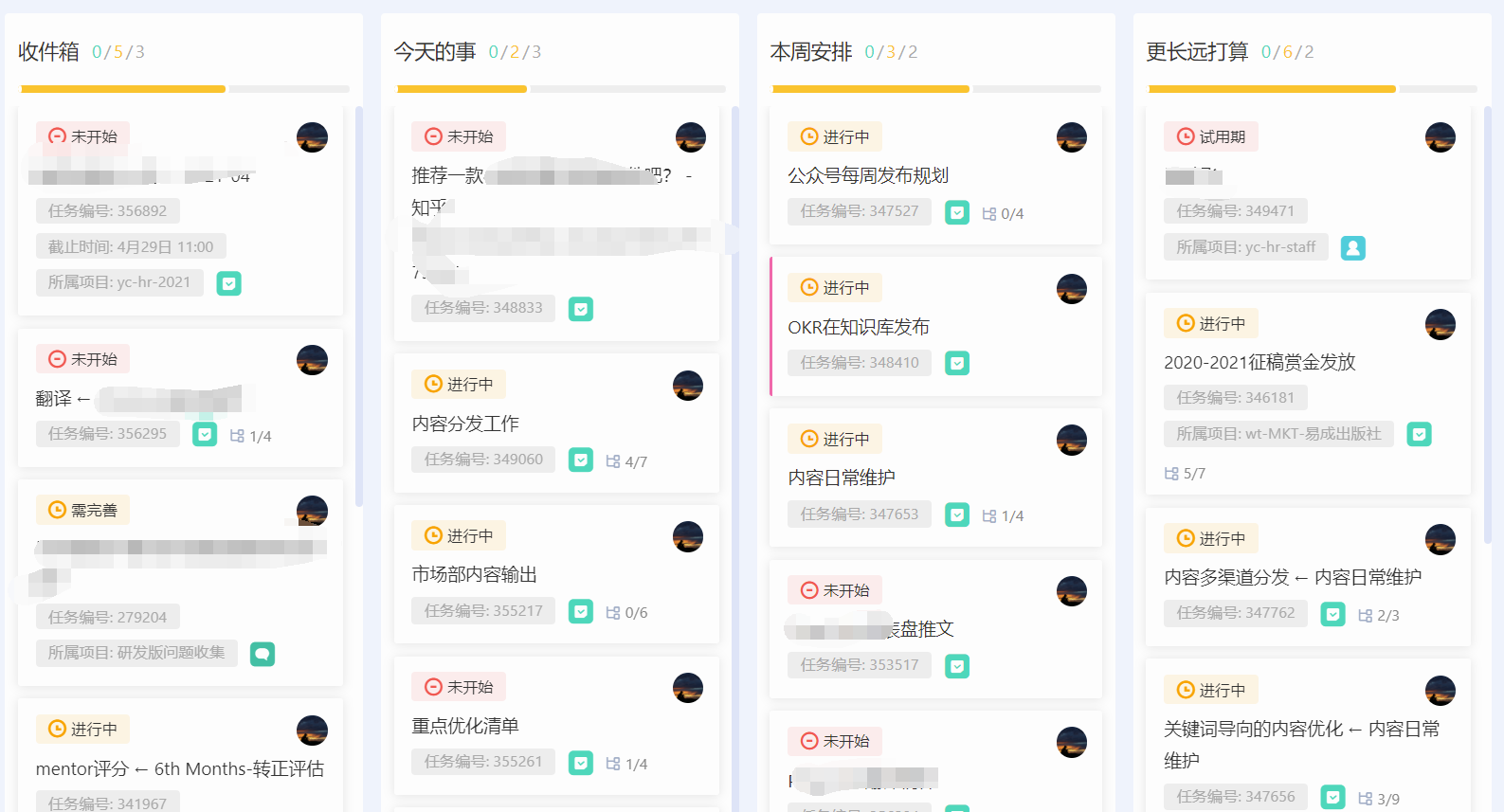Open the mentor评分 task card

coord(180,769)
